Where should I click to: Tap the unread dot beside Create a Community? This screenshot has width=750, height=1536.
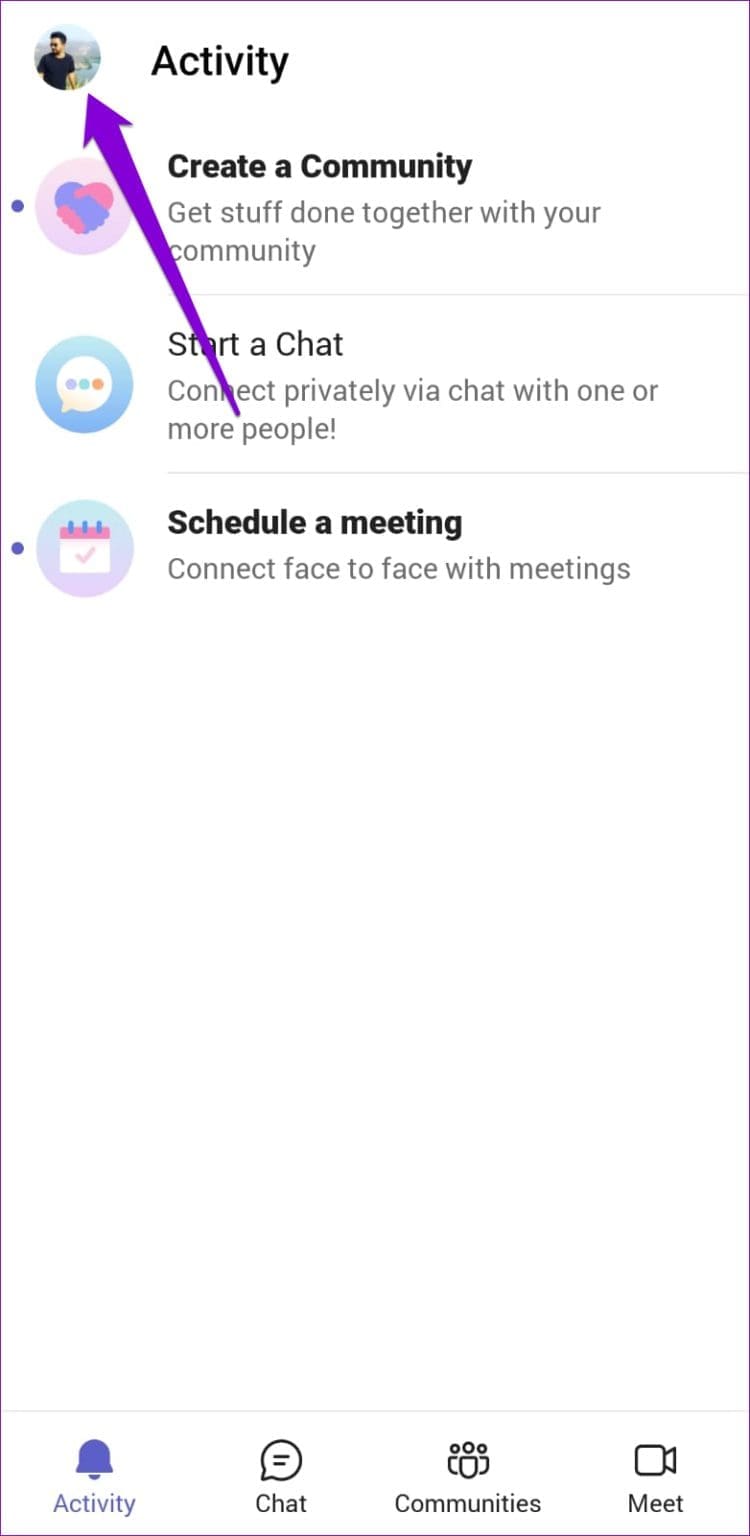tap(17, 206)
